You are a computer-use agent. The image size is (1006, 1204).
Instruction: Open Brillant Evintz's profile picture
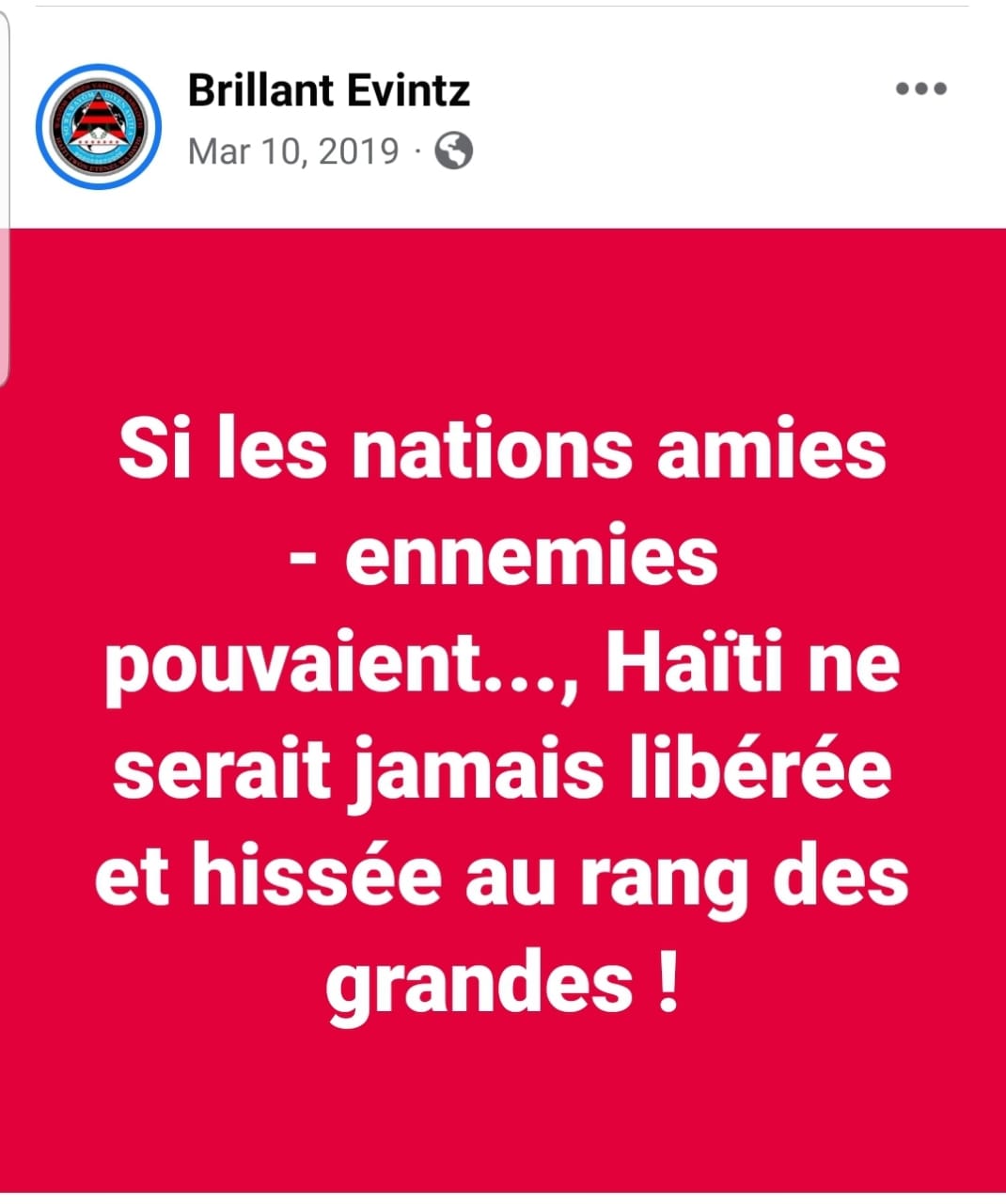(x=99, y=127)
